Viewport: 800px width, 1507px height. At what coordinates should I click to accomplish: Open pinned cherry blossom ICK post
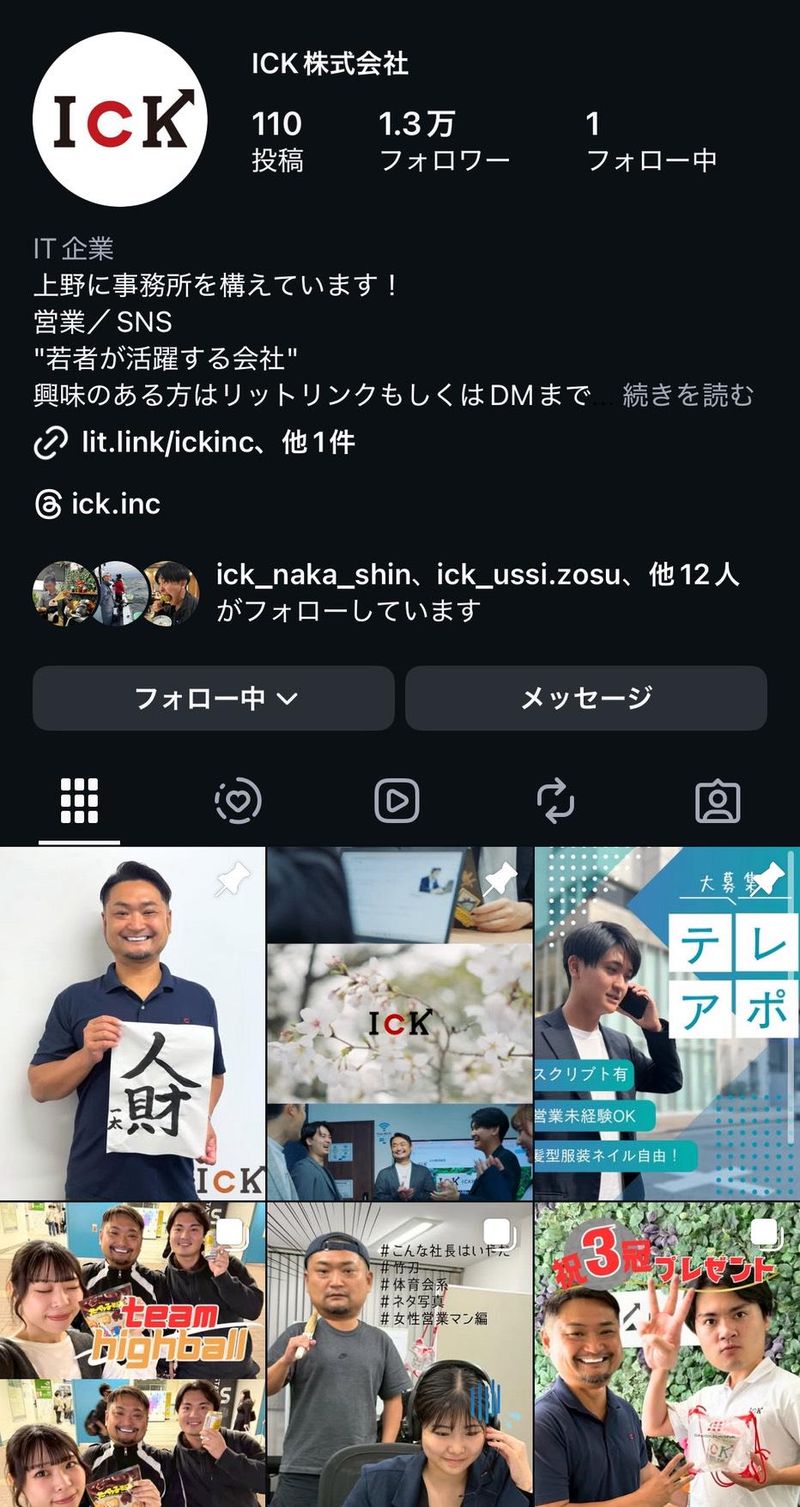click(x=399, y=1023)
